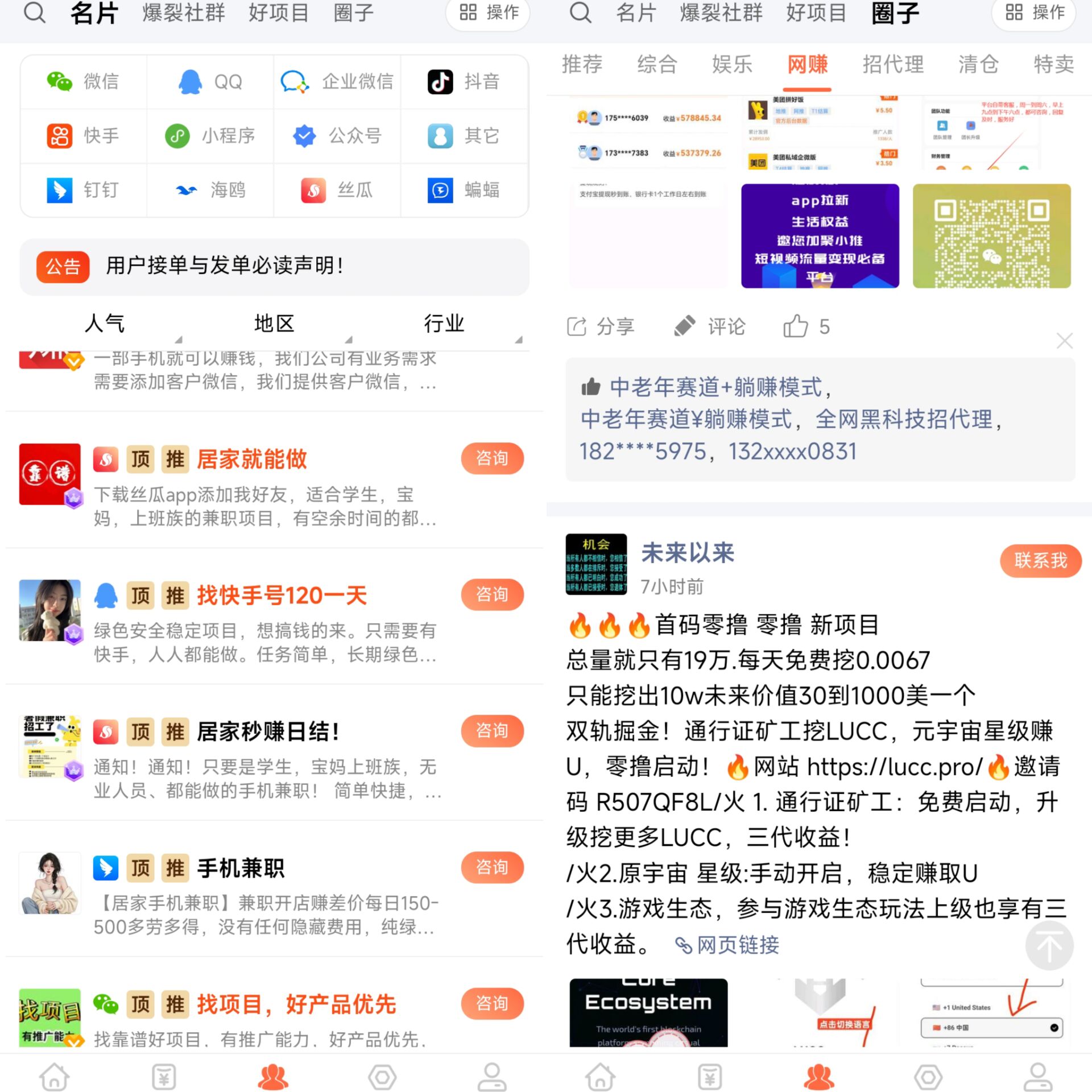Open the 网页链接 in 未来以来's post
Screen dimensions: 1092x1092
(x=727, y=945)
